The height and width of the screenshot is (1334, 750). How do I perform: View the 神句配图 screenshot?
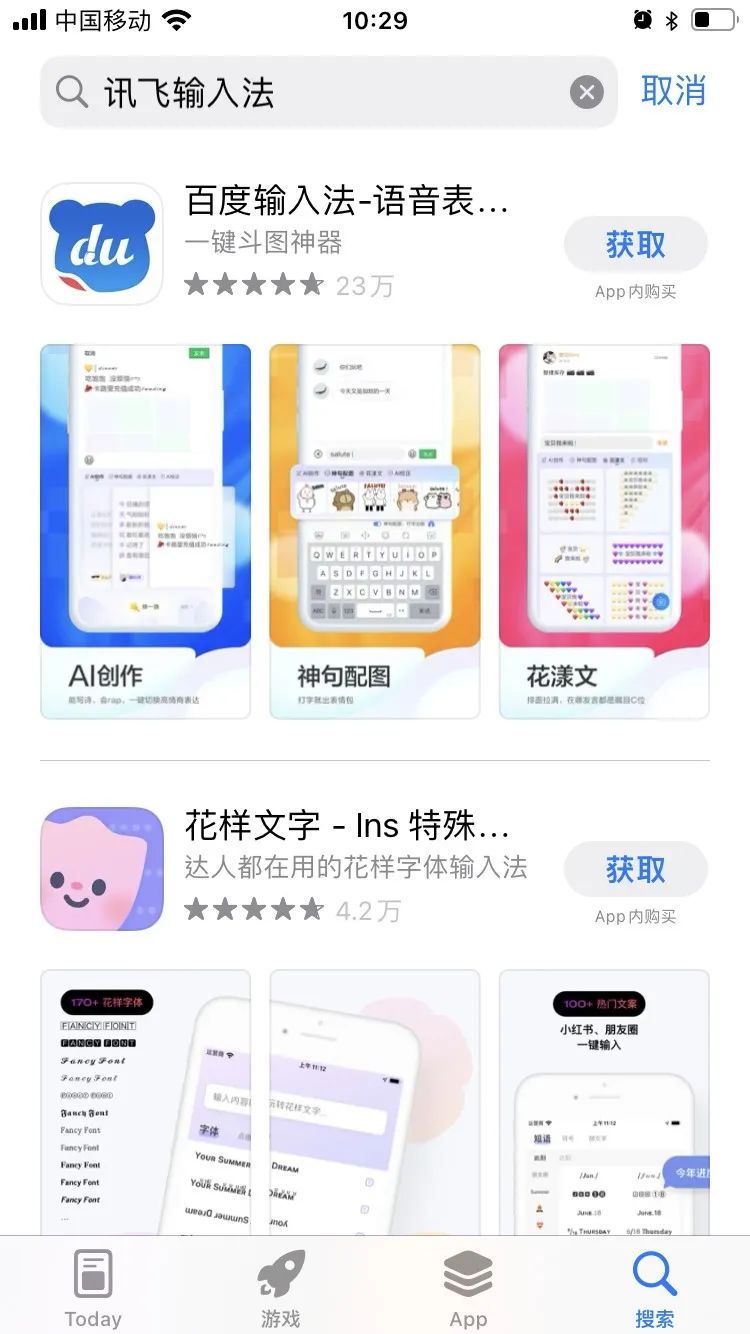(374, 530)
